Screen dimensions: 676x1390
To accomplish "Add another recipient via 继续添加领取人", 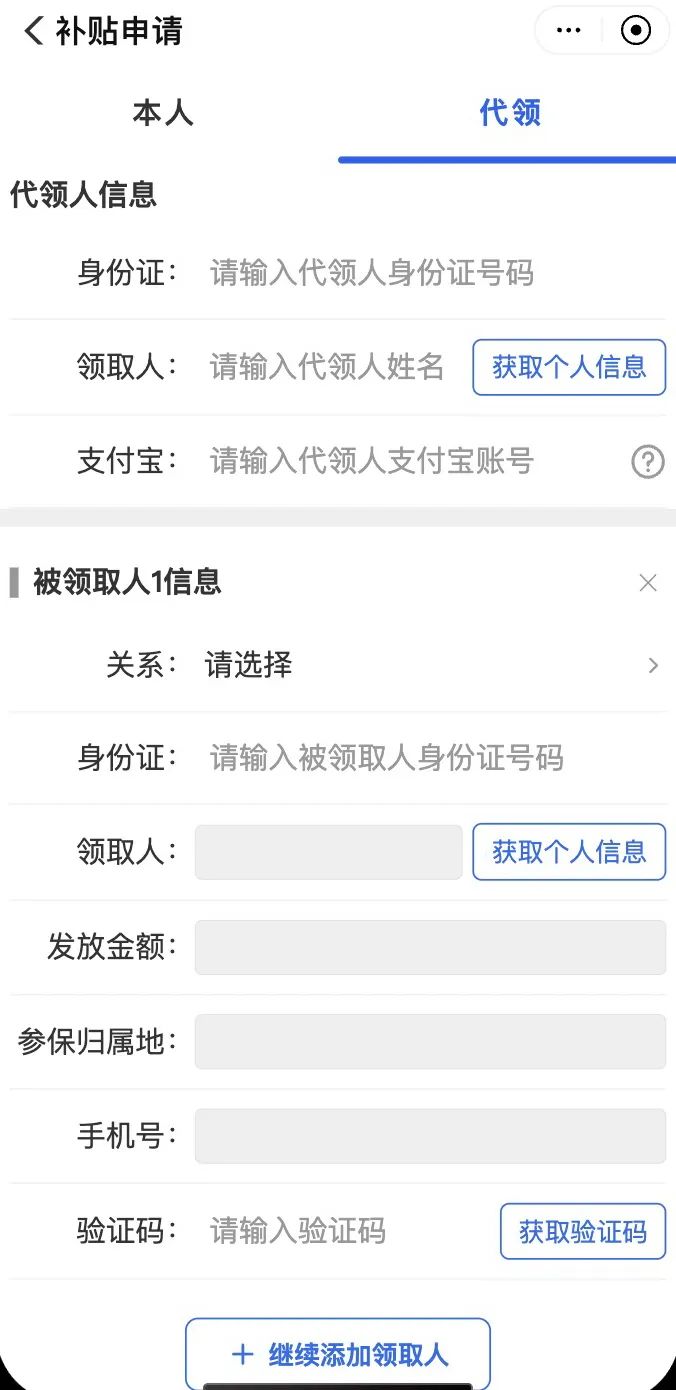I will pyautogui.click(x=338, y=1354).
